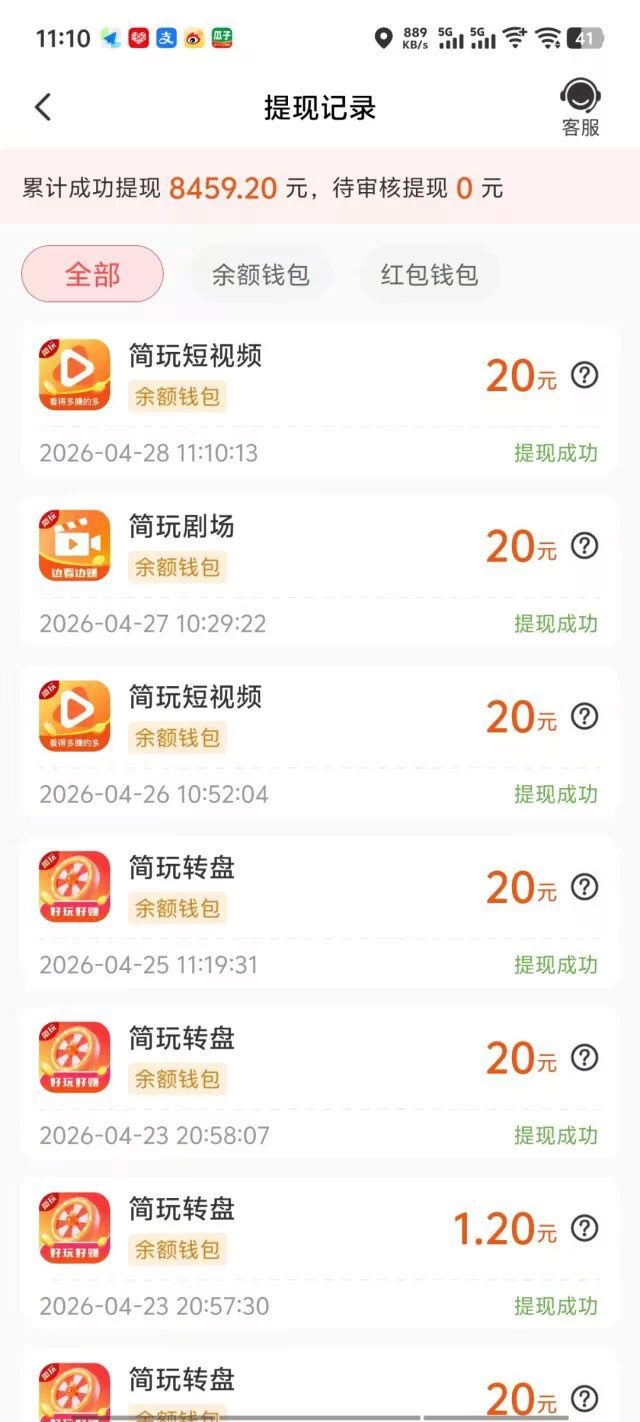The width and height of the screenshot is (640, 1422).
Task: Switch to 余额钱包 tab
Action: 260,274
